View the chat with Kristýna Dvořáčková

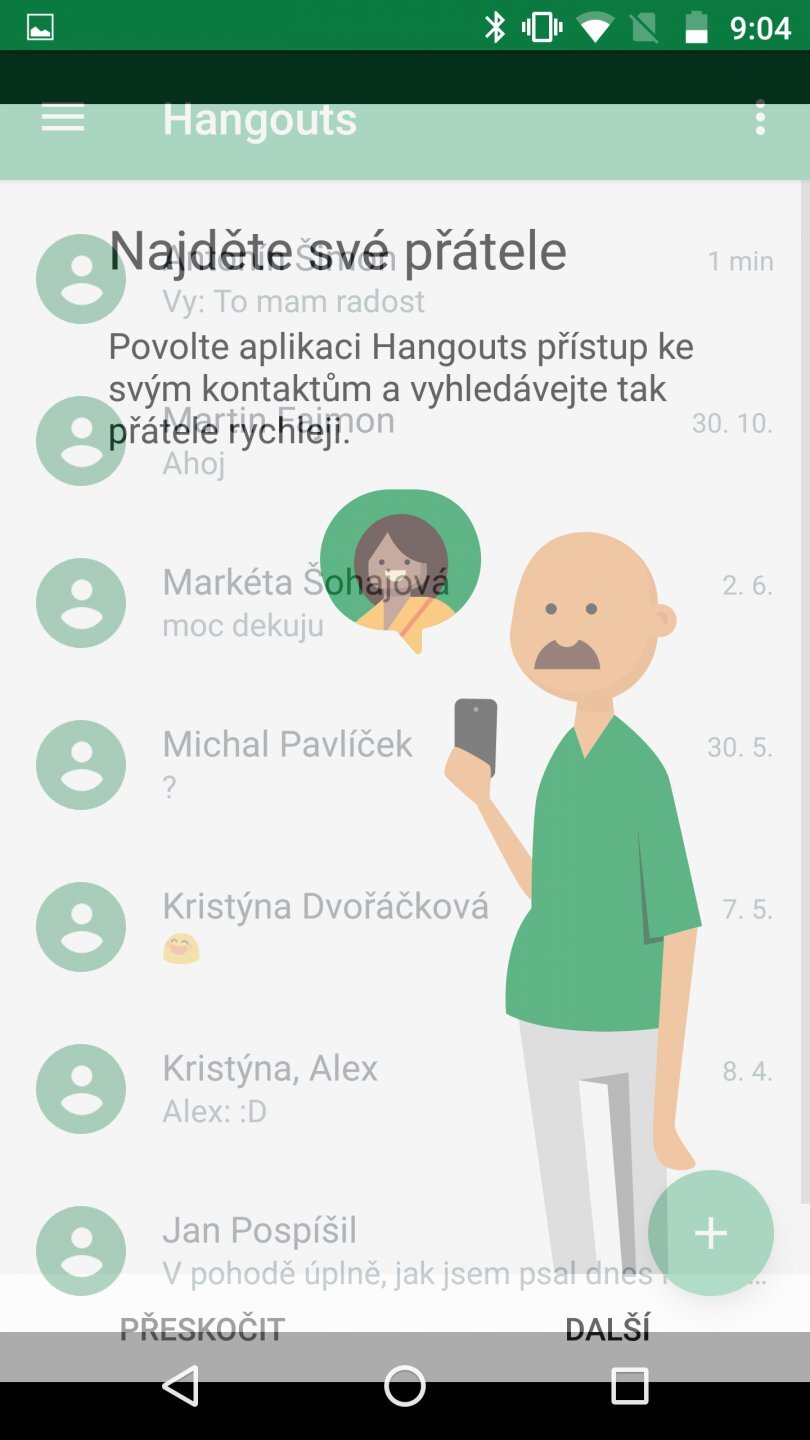pyautogui.click(x=325, y=925)
